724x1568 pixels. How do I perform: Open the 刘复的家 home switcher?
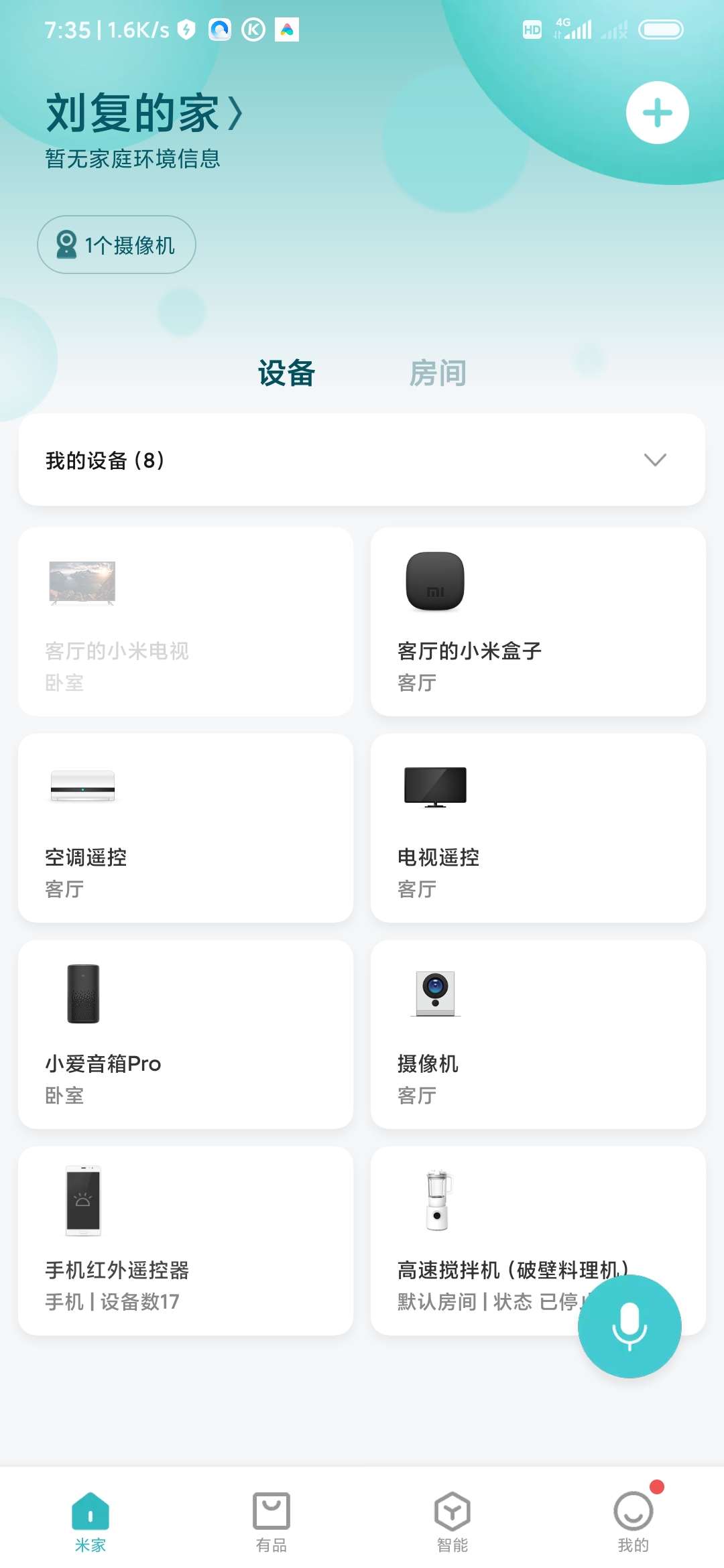(144, 113)
